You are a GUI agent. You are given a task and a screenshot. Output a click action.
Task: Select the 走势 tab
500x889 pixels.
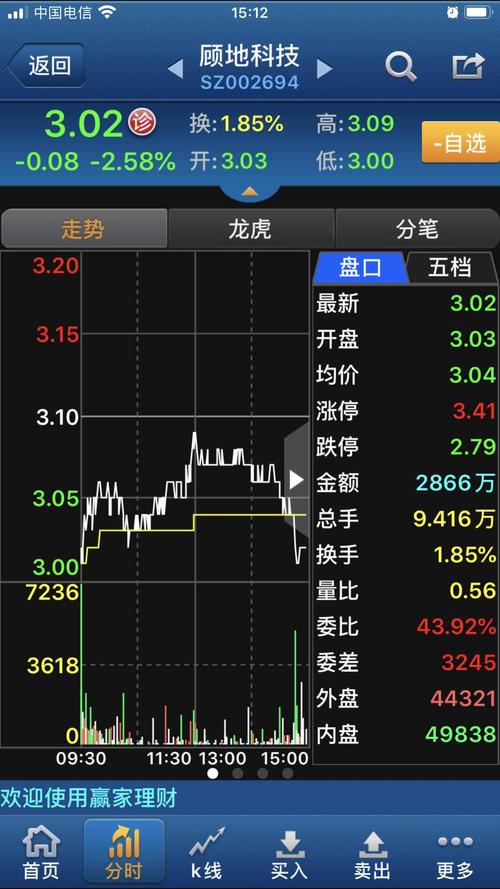84,228
